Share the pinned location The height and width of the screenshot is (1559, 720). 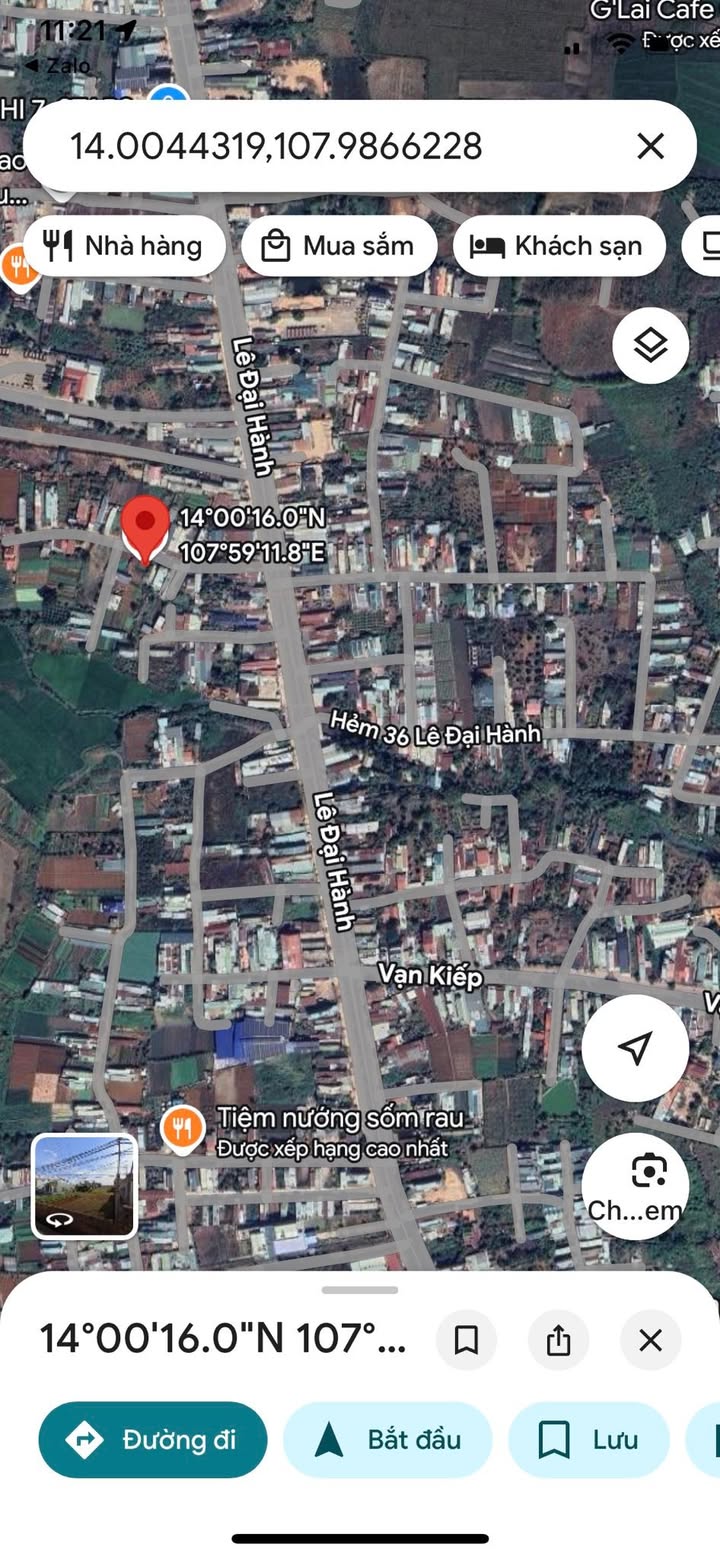point(558,1340)
